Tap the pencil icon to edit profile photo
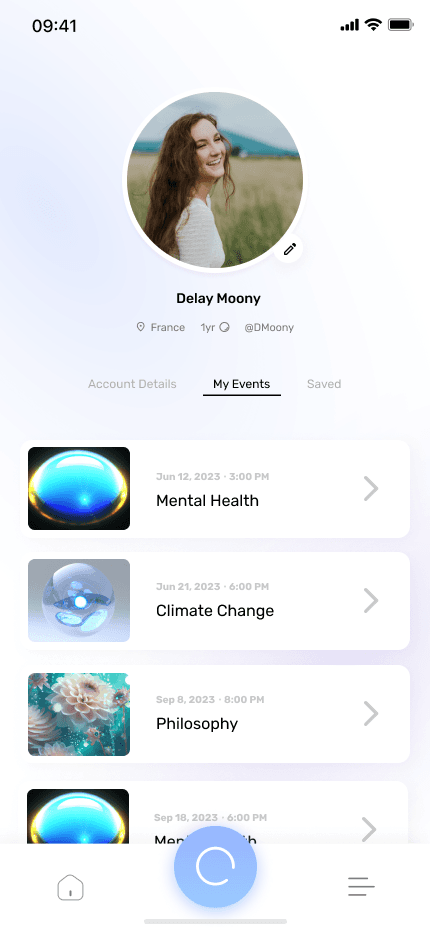This screenshot has width=430, height=932. click(289, 249)
